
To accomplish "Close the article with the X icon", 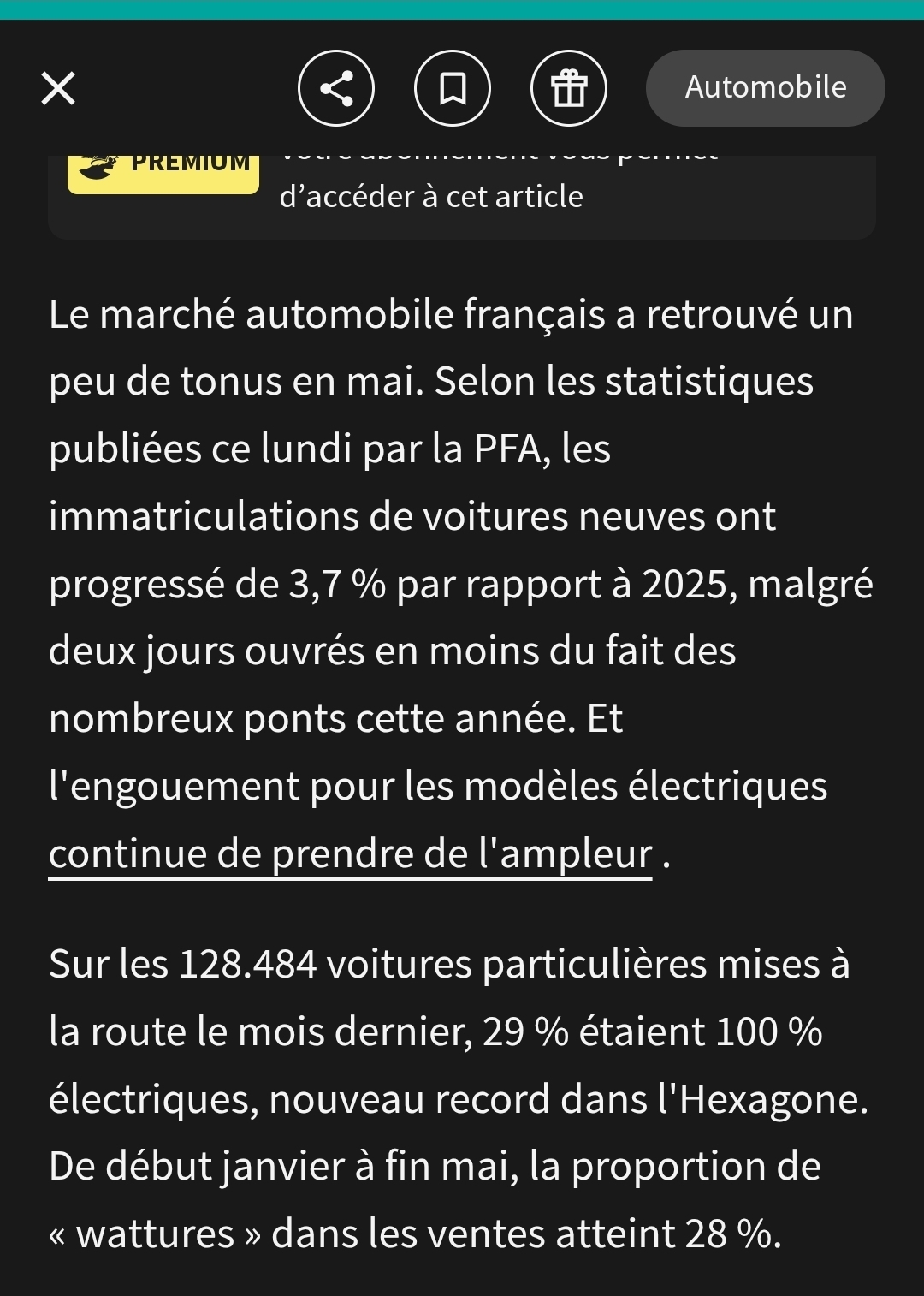I will pos(58,88).
